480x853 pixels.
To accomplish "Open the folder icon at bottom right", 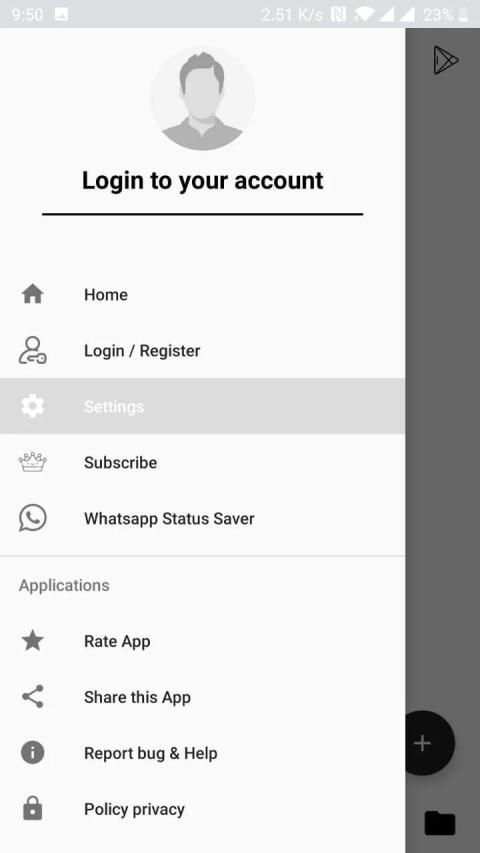I will tap(440, 823).
